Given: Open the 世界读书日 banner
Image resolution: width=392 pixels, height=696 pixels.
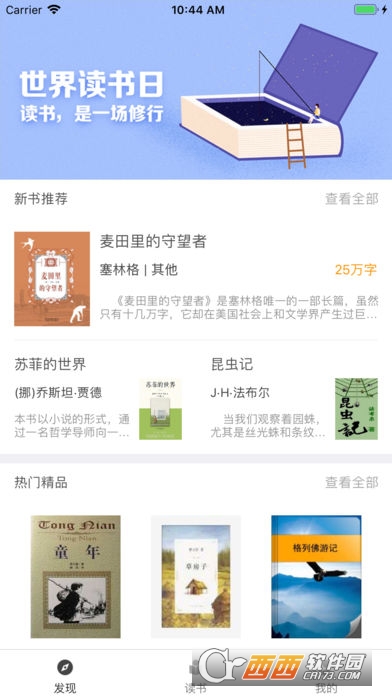Looking at the screenshot, I should [x=196, y=99].
